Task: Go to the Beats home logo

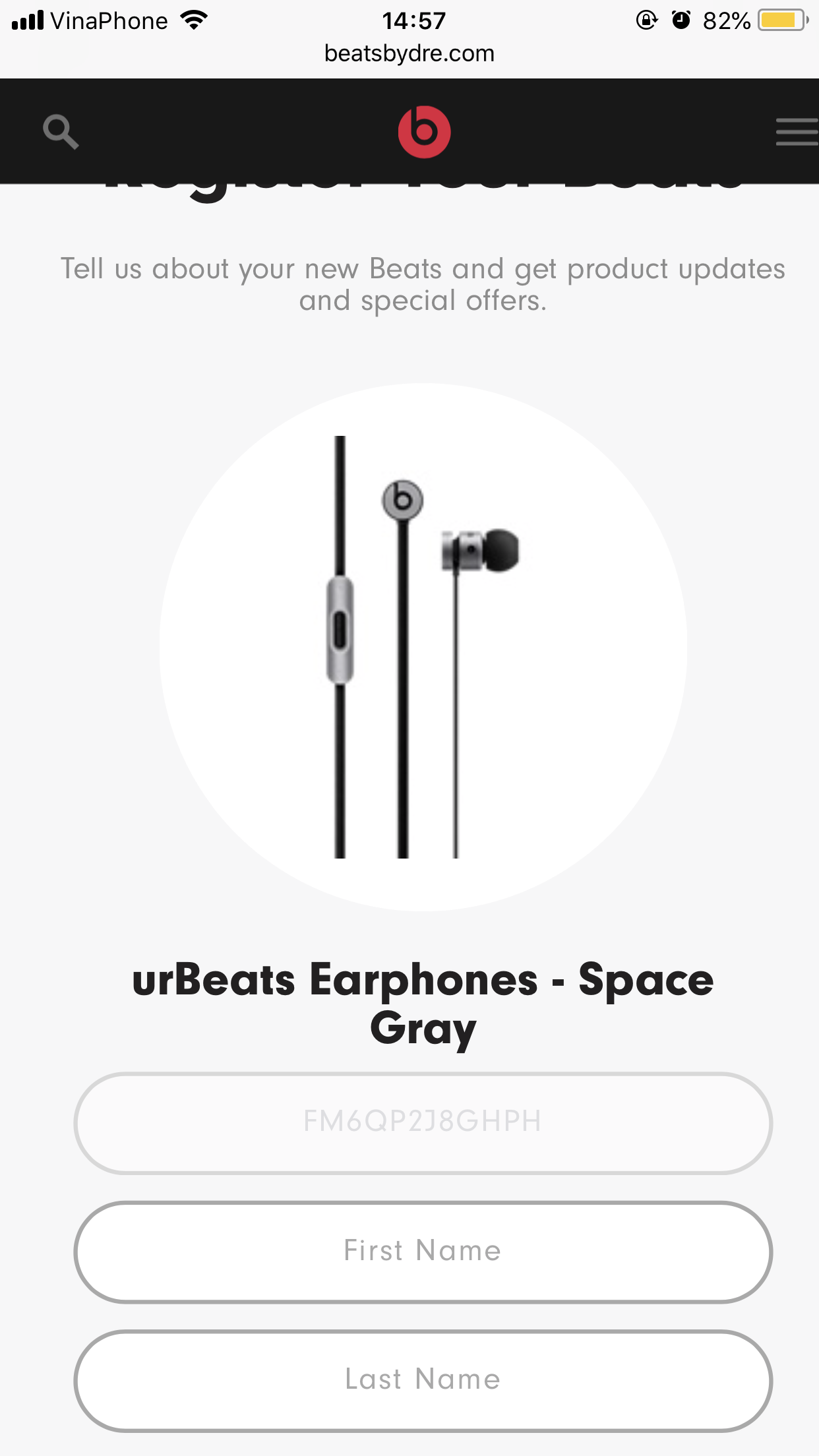Action: (x=424, y=132)
